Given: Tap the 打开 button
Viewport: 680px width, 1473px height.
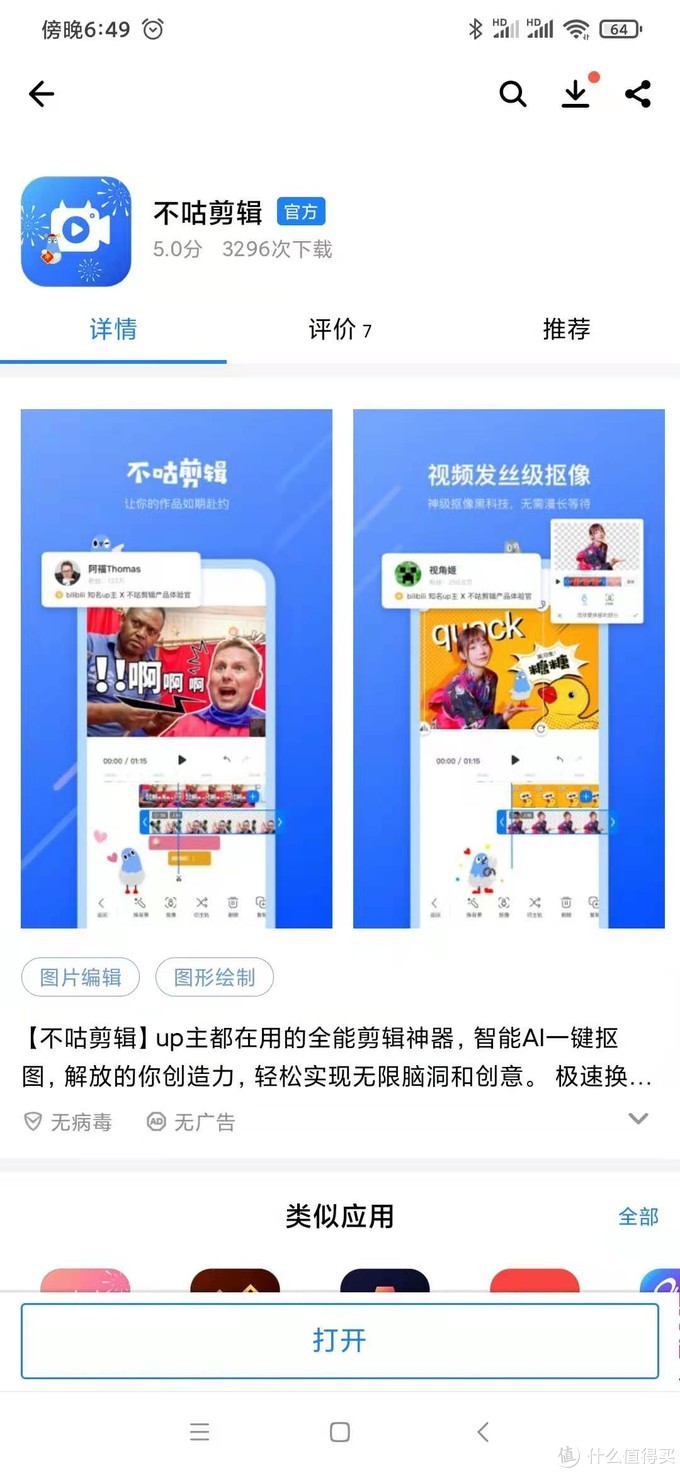Looking at the screenshot, I should [339, 1340].
